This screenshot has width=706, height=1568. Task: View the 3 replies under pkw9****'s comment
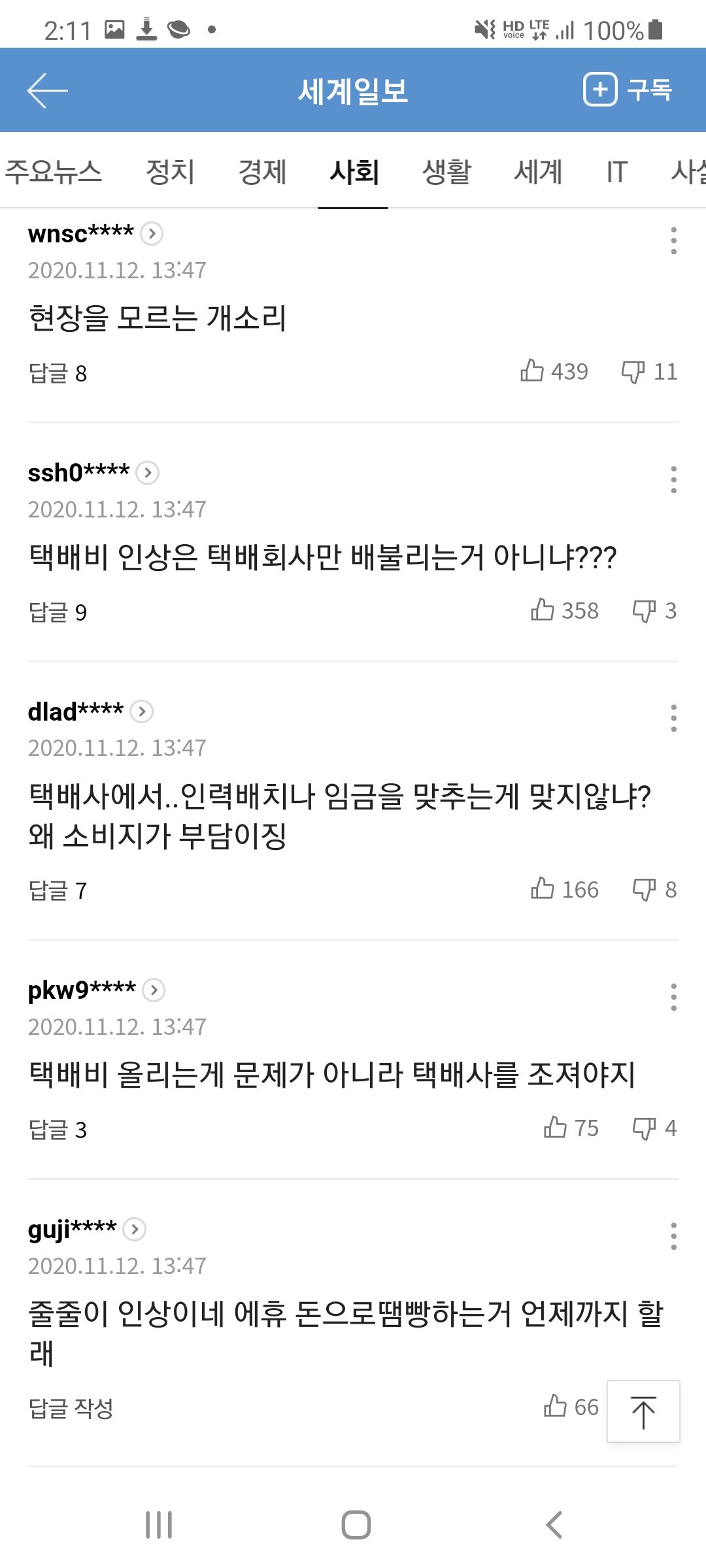(x=58, y=1130)
